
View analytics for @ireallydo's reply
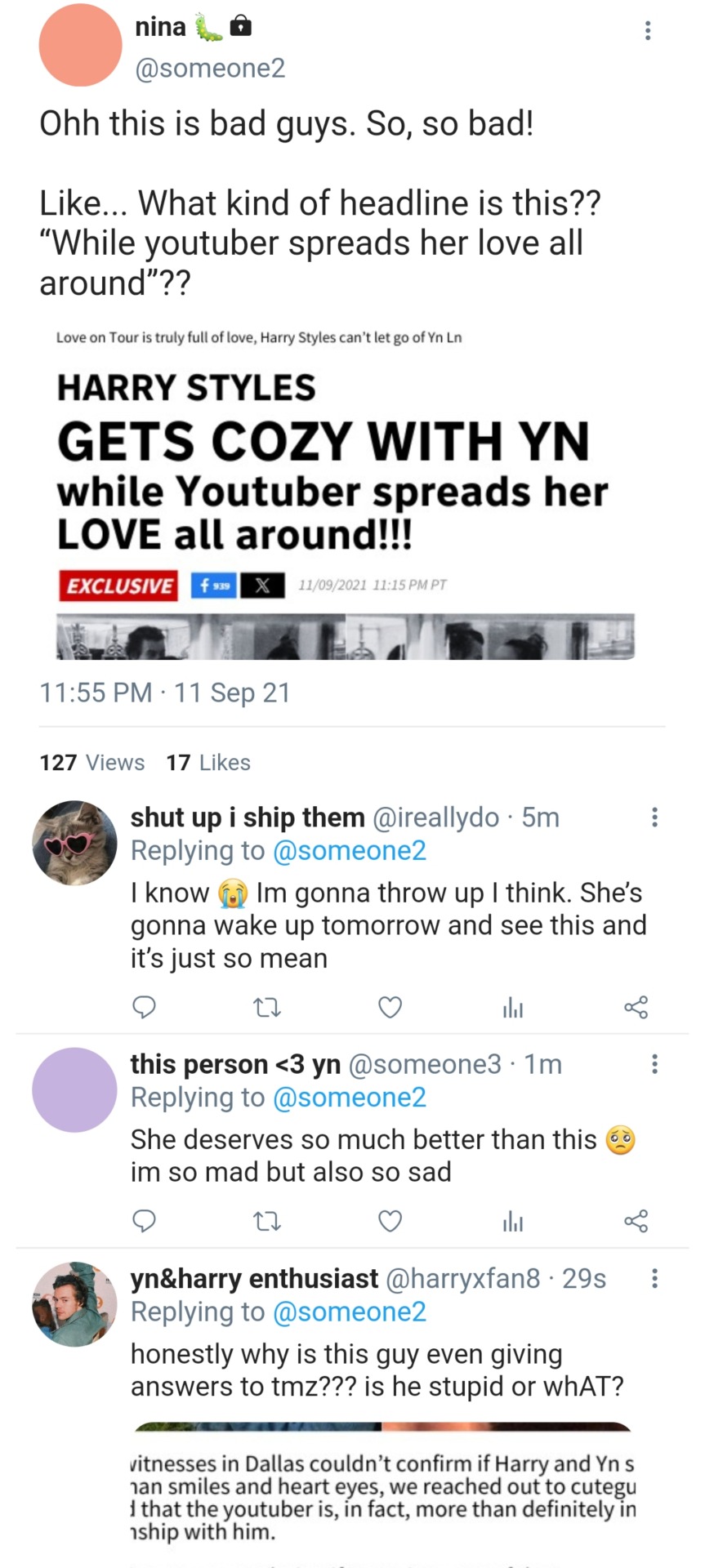(x=513, y=1009)
